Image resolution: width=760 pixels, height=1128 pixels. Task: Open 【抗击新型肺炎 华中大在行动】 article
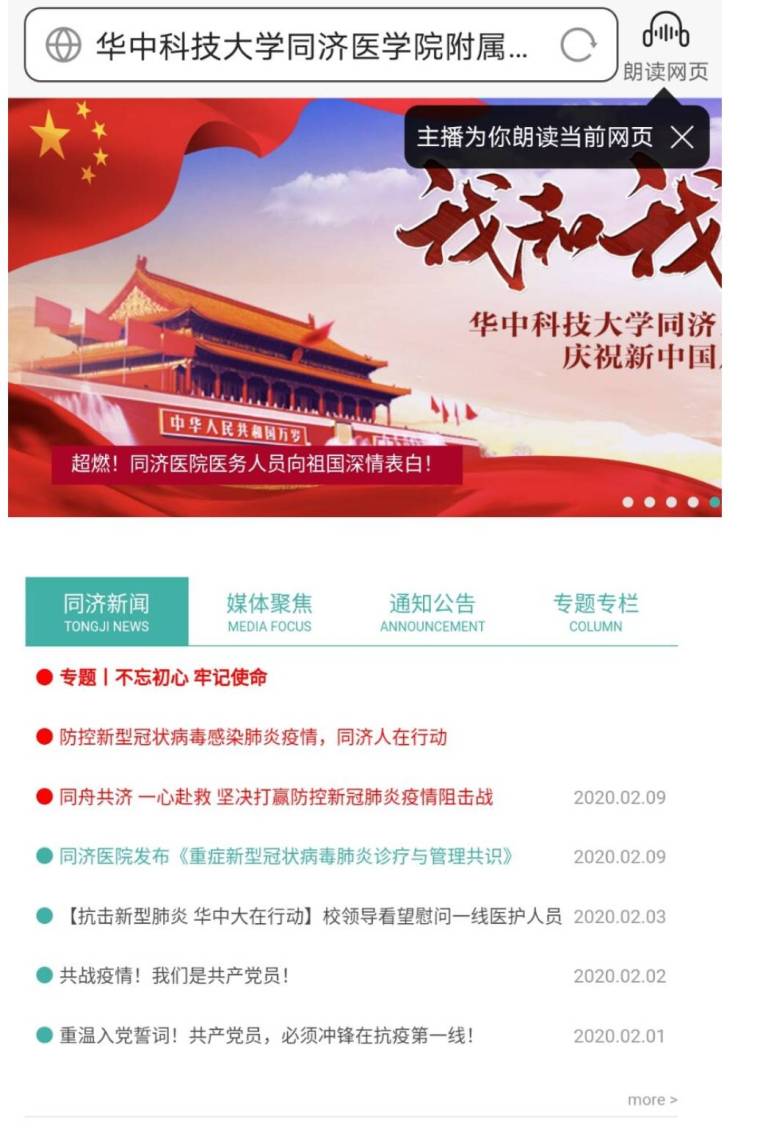310,917
